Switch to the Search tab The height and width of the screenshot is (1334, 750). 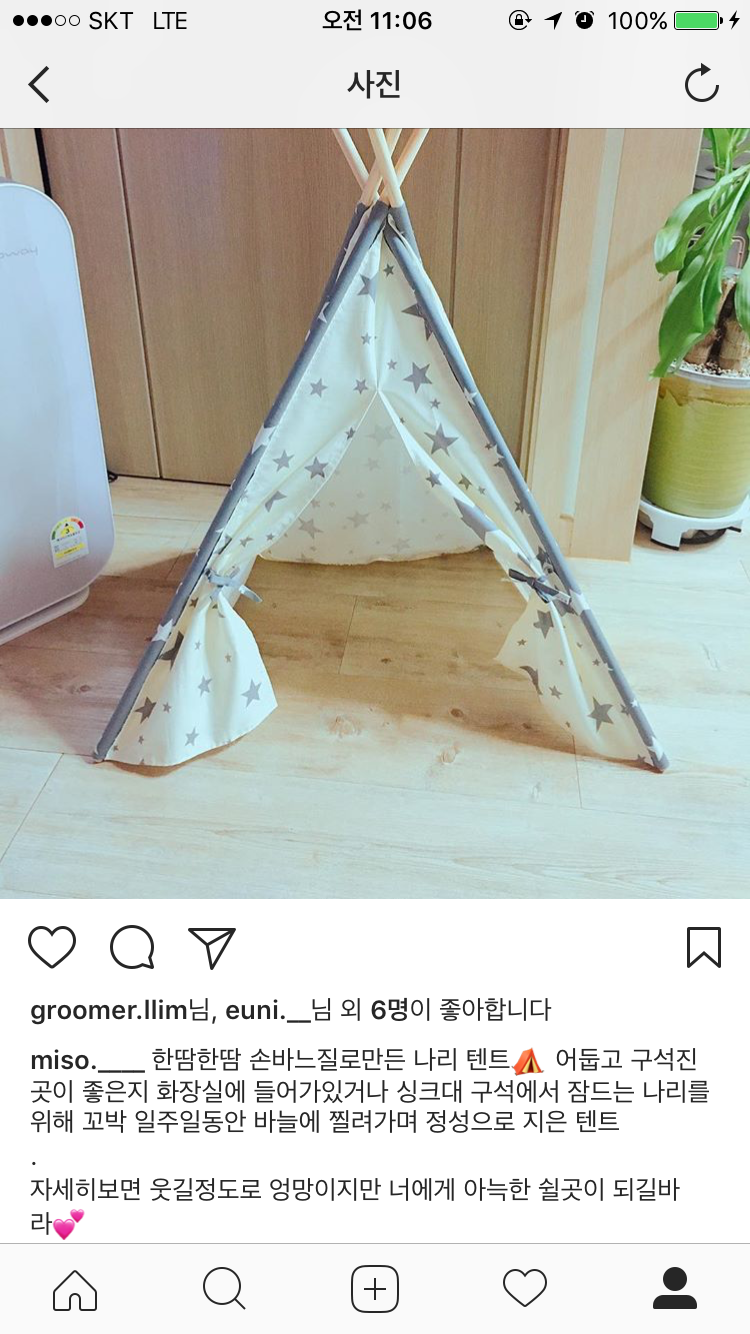pyautogui.click(x=224, y=1289)
